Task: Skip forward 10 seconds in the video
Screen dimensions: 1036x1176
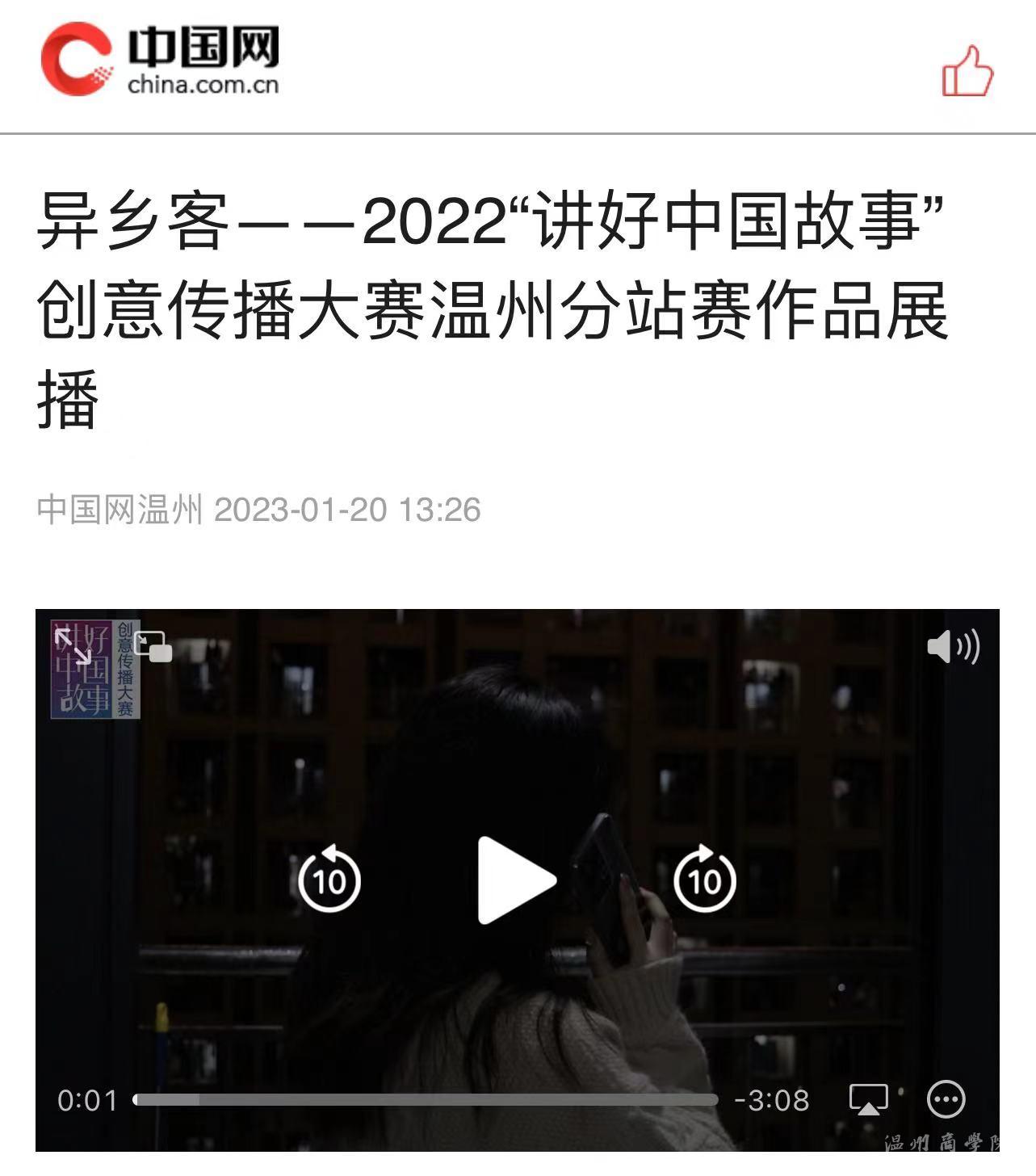Action: (x=704, y=880)
